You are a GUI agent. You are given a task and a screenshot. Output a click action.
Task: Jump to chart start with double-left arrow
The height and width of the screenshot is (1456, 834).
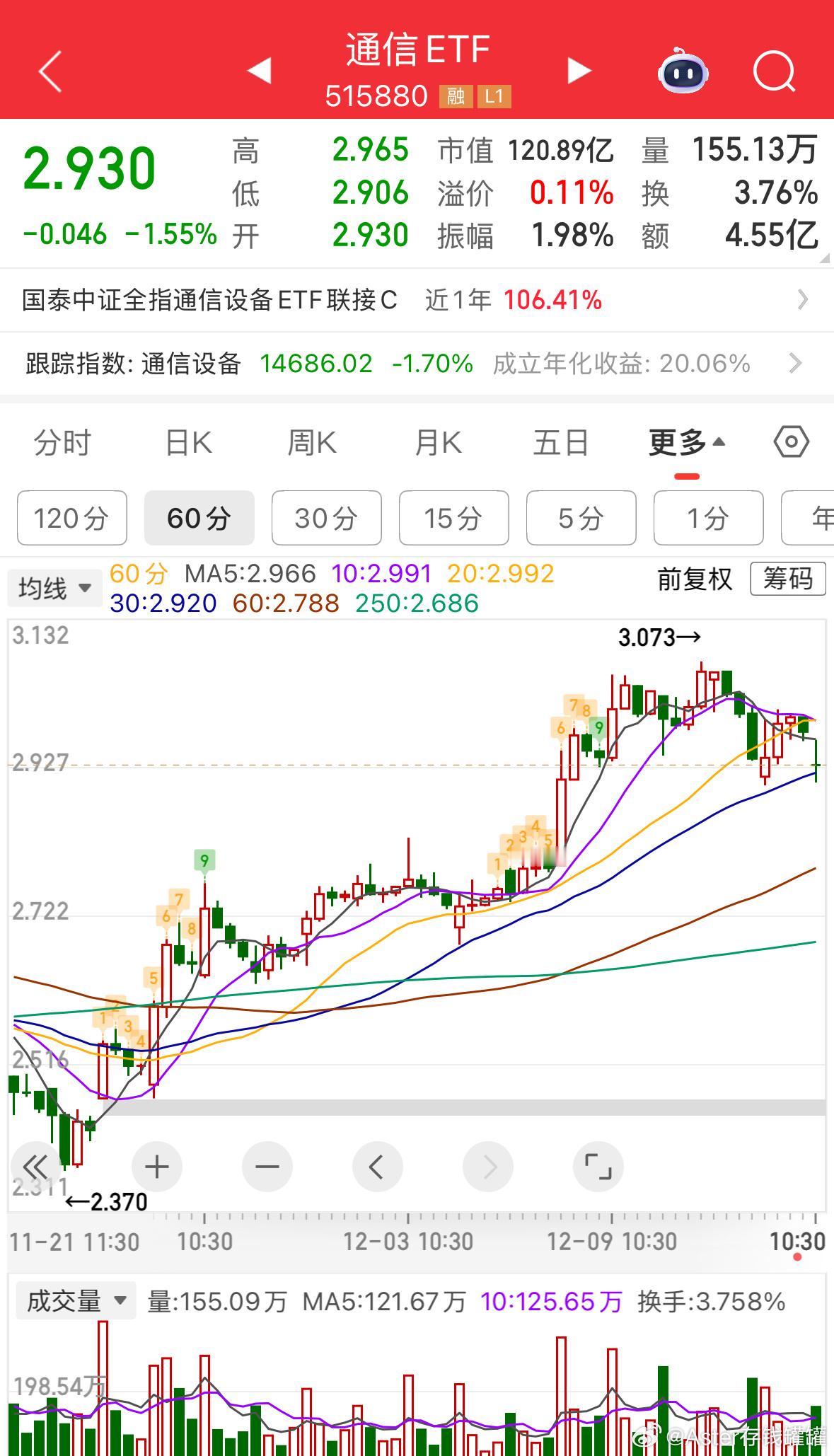(x=35, y=1167)
